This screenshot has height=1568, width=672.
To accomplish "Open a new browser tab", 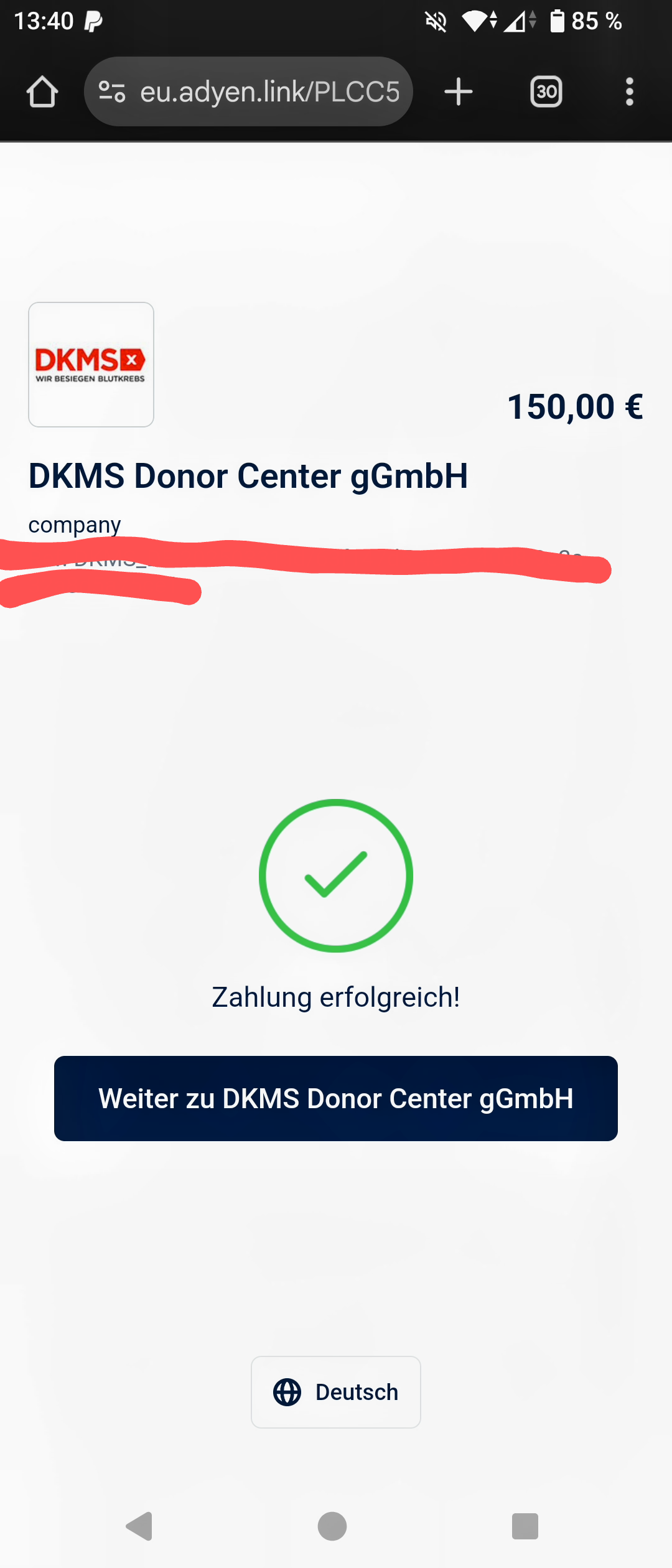I will pos(459,92).
